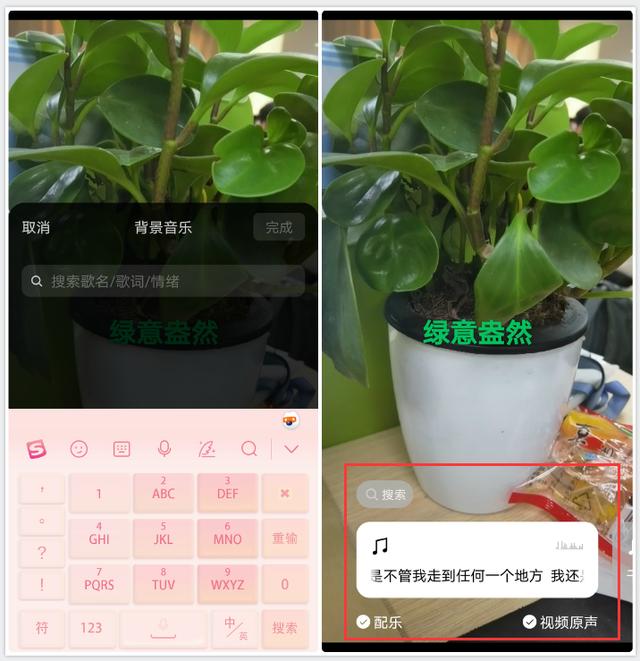Collapse the keyboard with the down chevron
Screen dimensions: 640x661
click(291, 449)
